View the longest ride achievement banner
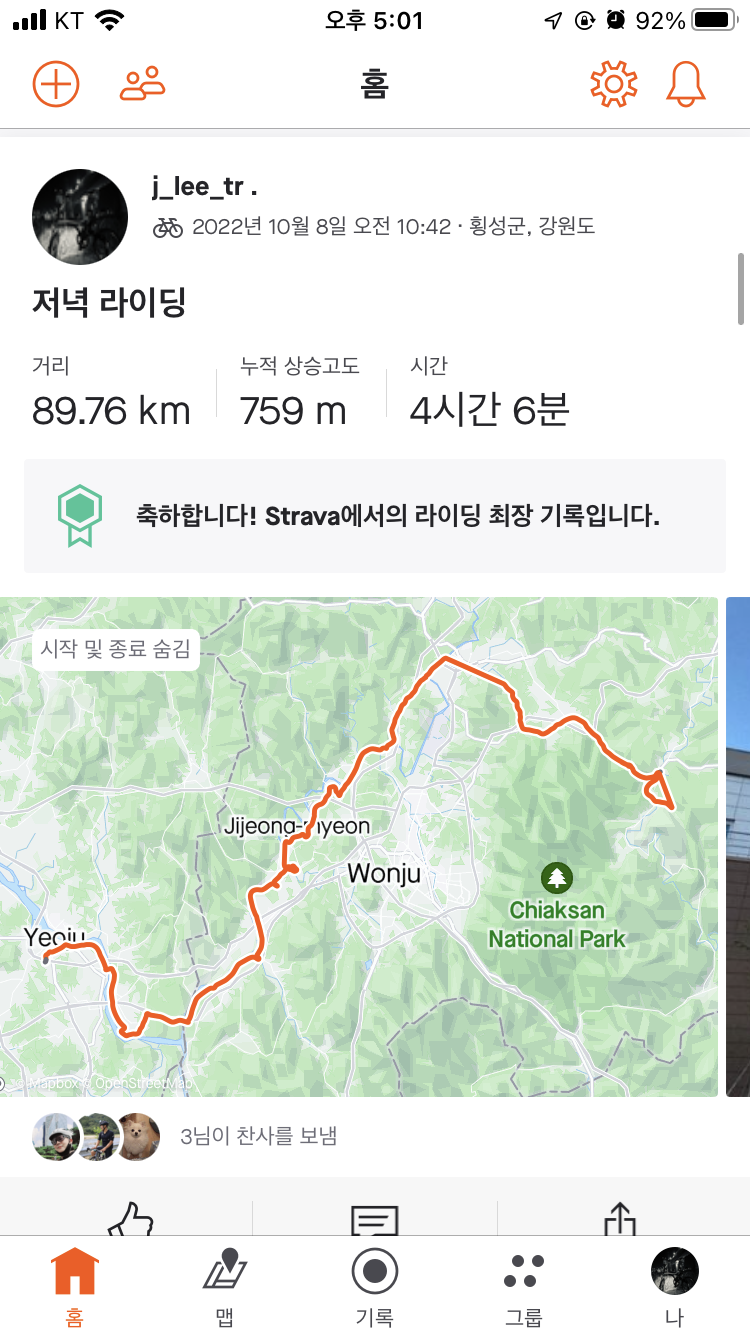This screenshot has width=750, height=1334. pyautogui.click(x=375, y=516)
